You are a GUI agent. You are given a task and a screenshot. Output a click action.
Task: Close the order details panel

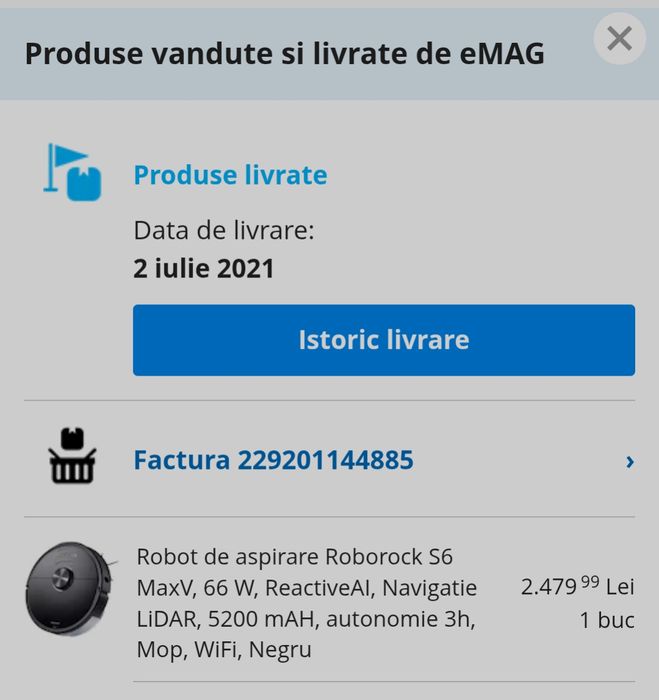(619, 39)
